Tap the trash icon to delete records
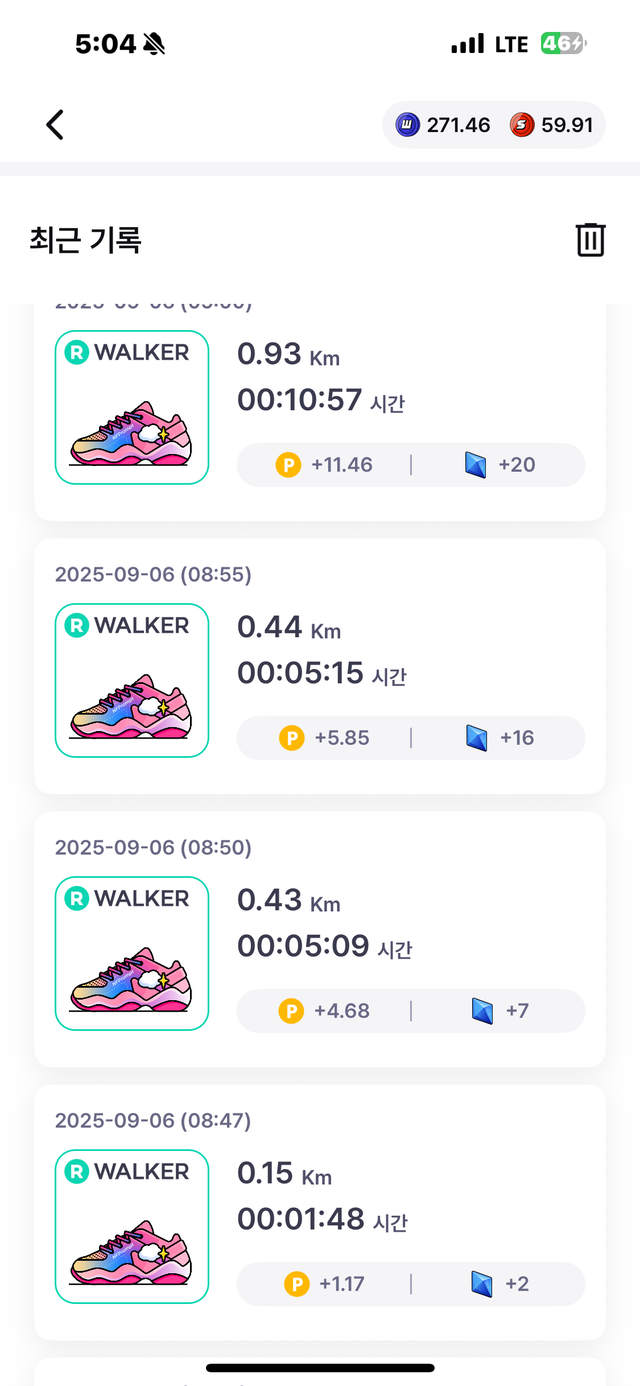The height and width of the screenshot is (1386, 640). click(590, 240)
